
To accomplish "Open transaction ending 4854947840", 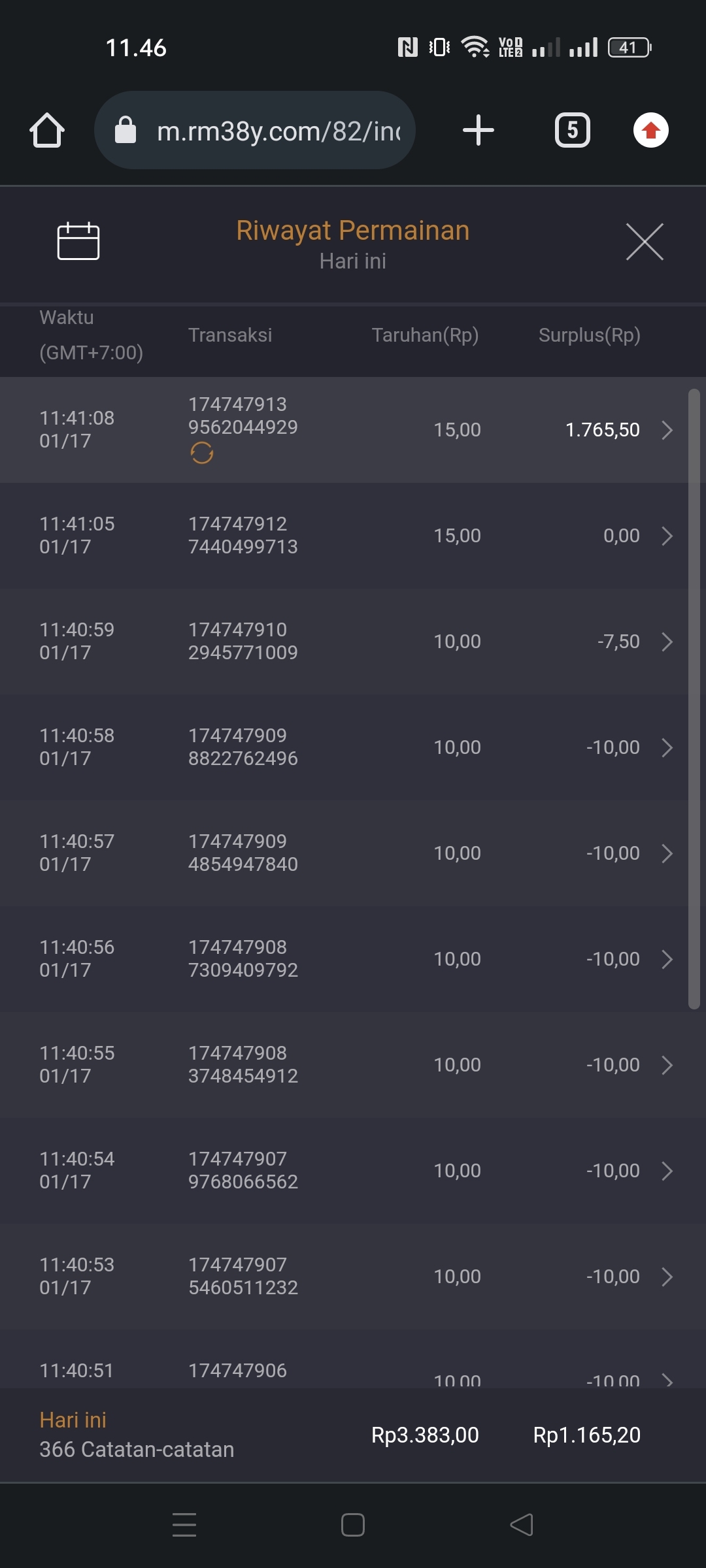I will click(x=353, y=853).
